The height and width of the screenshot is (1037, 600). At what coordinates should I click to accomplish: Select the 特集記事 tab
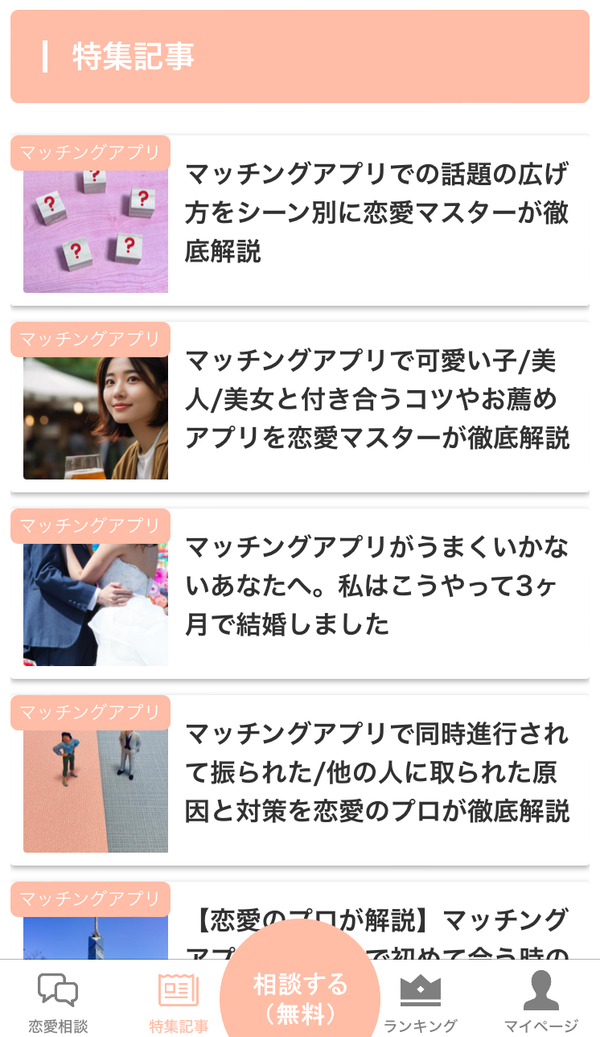[179, 1000]
